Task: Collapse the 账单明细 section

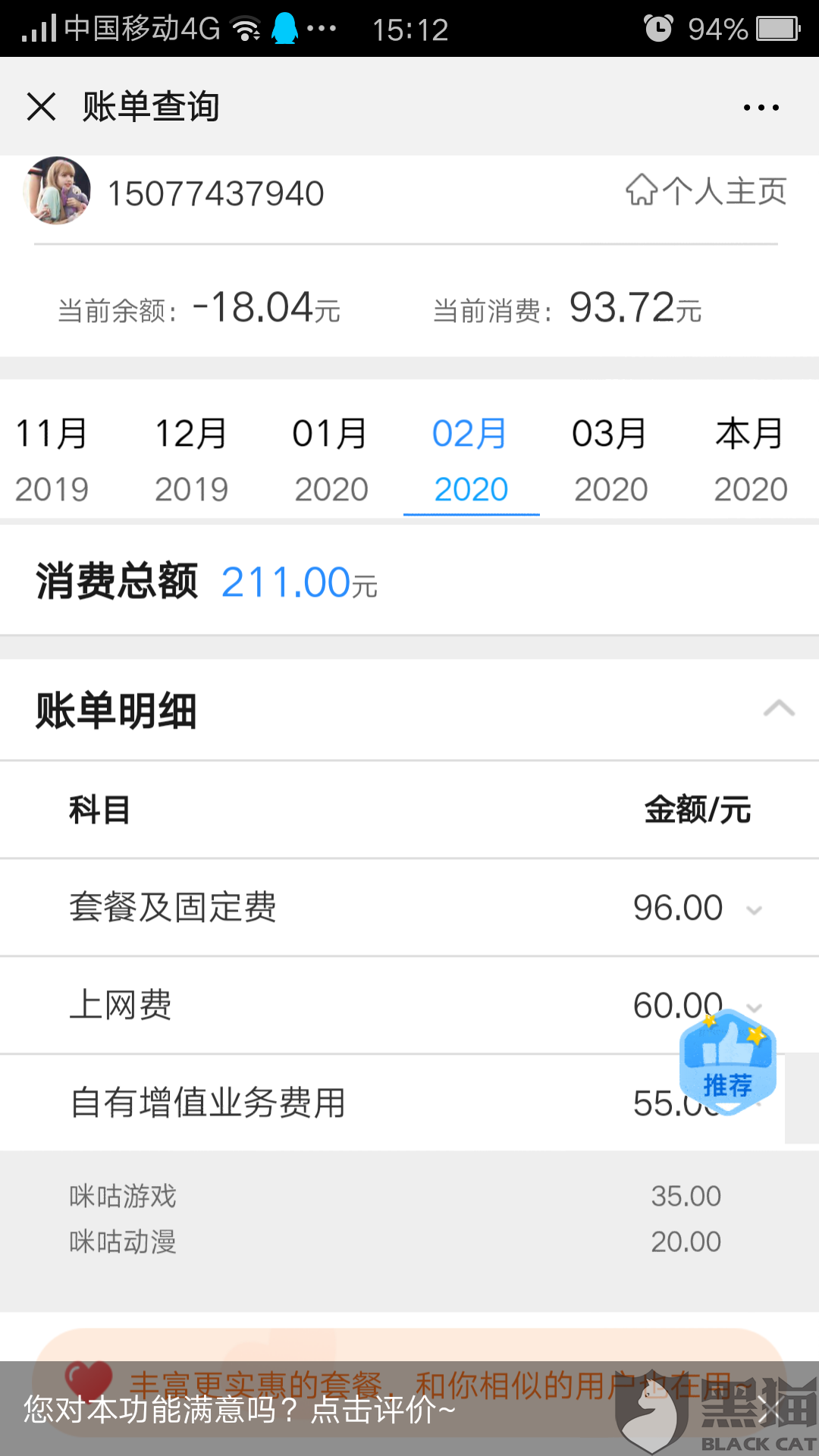Action: [779, 710]
